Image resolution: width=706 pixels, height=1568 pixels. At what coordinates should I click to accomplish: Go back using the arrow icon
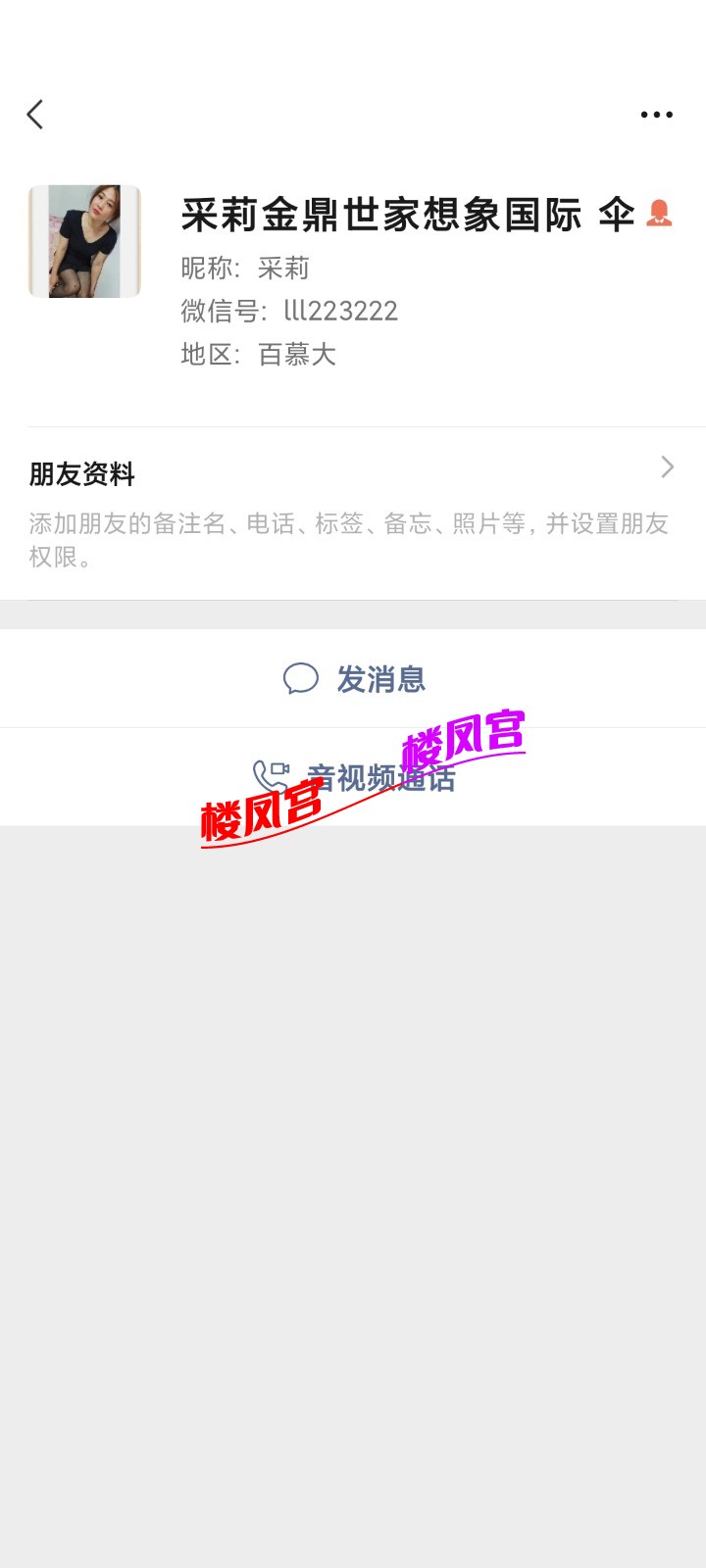[x=35, y=115]
